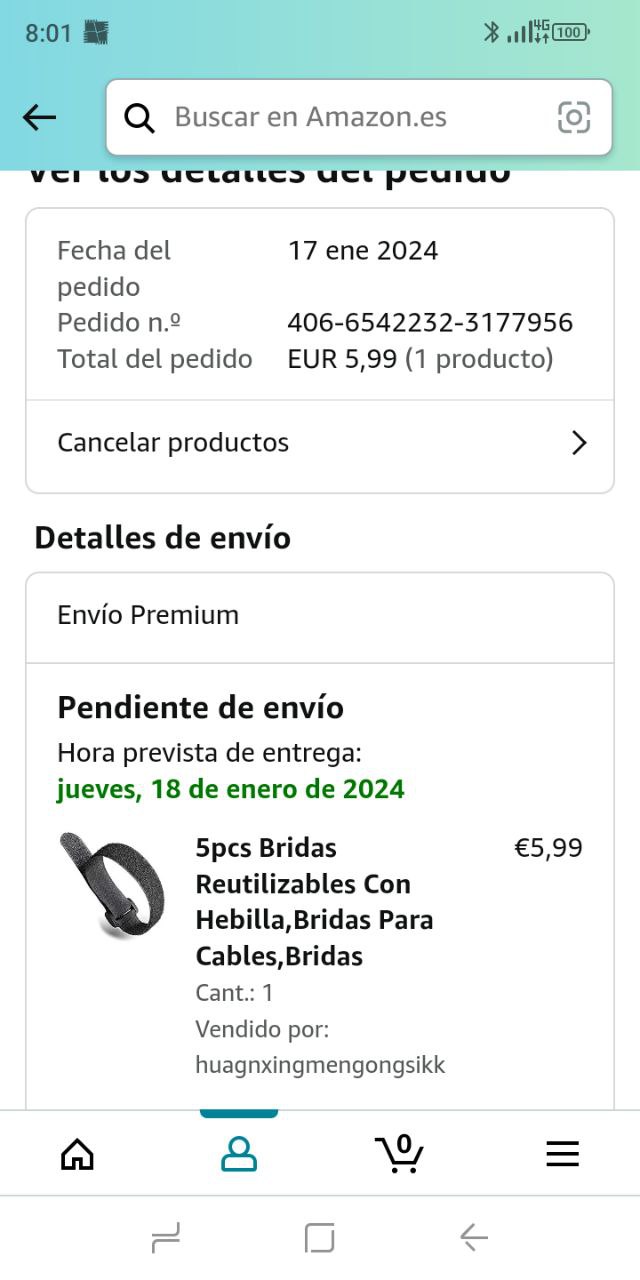This screenshot has width=640, height=1280.
Task: Open the 5pcs Bridas Reutilizables product title
Action: [314, 902]
